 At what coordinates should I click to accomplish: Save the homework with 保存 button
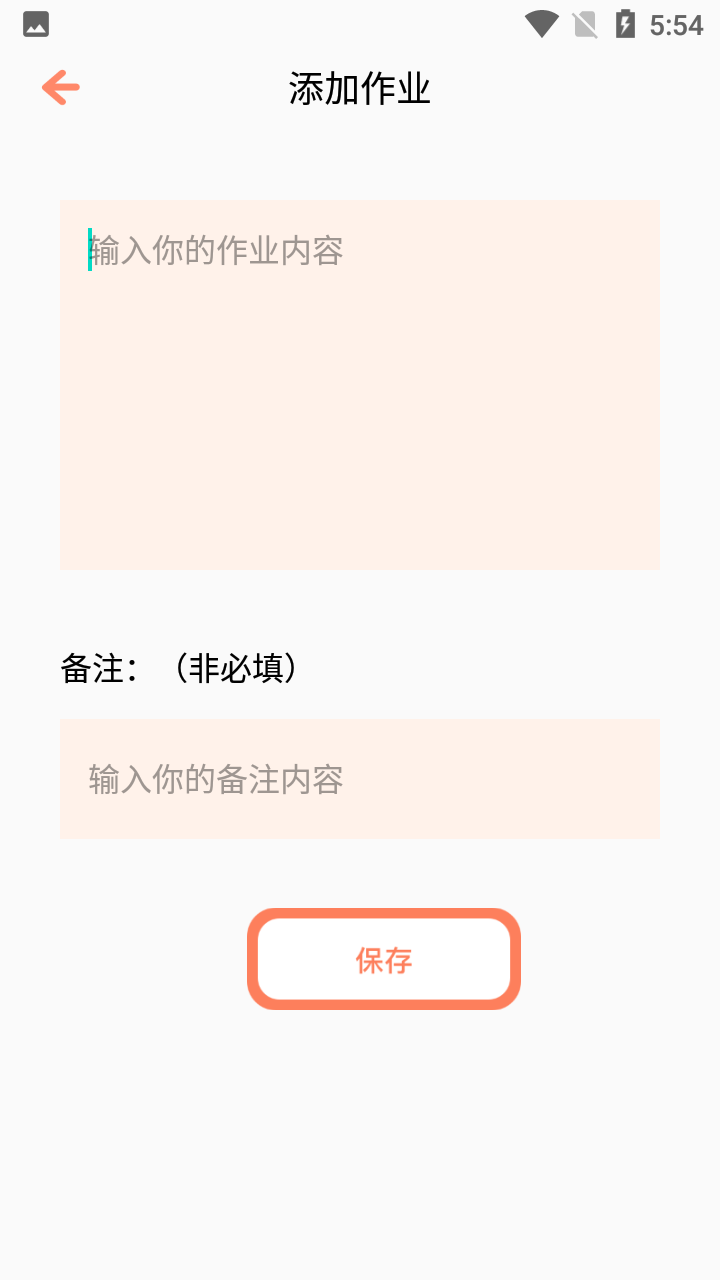(x=384, y=960)
